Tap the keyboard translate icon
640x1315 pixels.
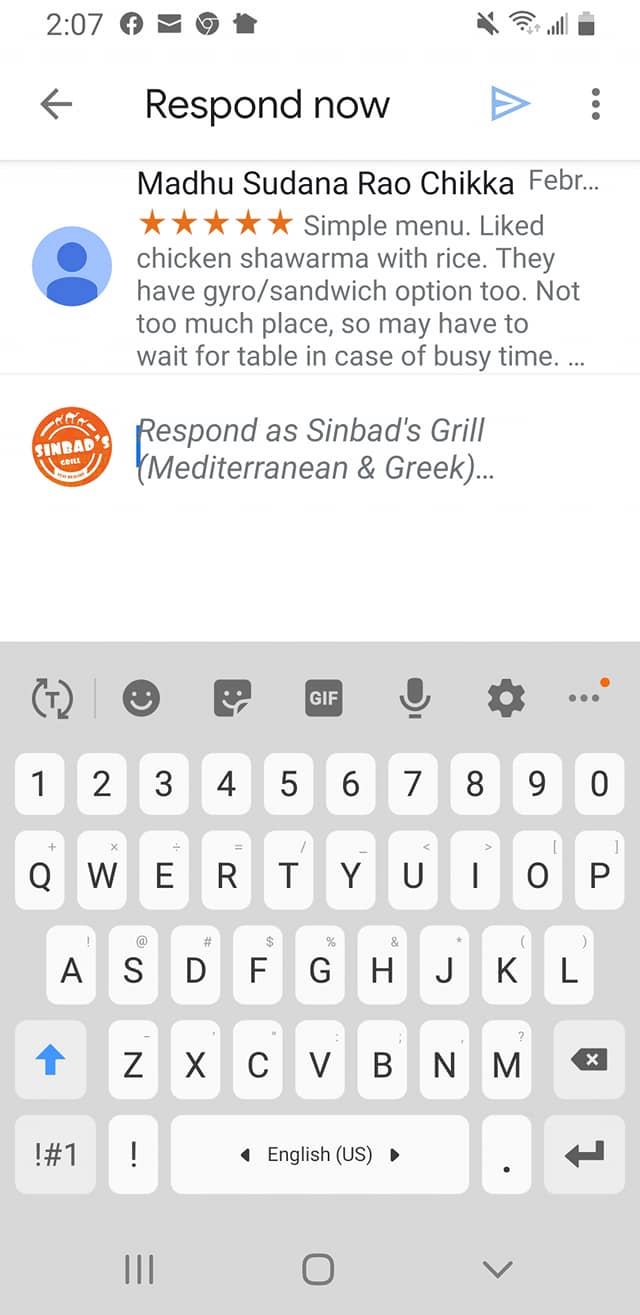(x=52, y=698)
